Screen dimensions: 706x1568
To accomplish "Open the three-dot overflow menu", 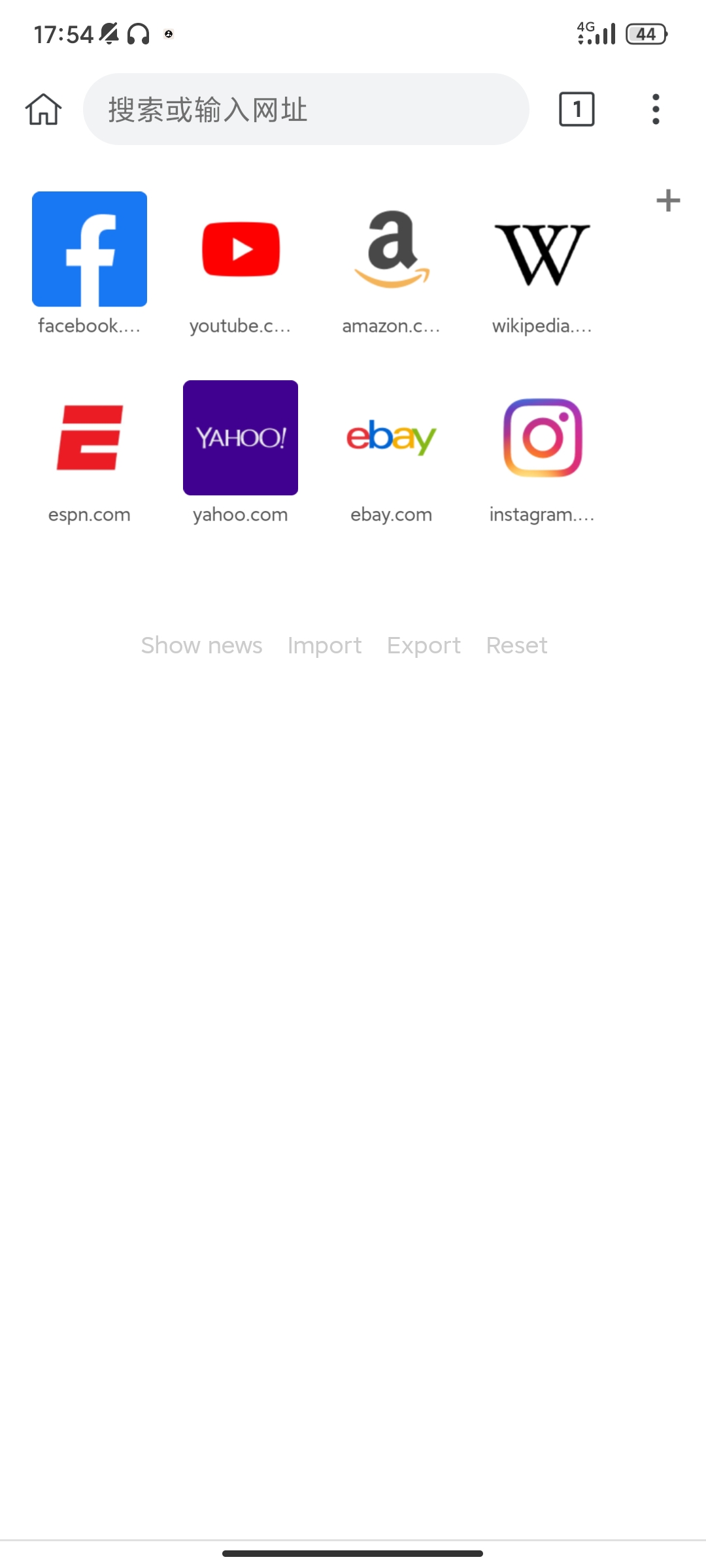I will [x=656, y=109].
